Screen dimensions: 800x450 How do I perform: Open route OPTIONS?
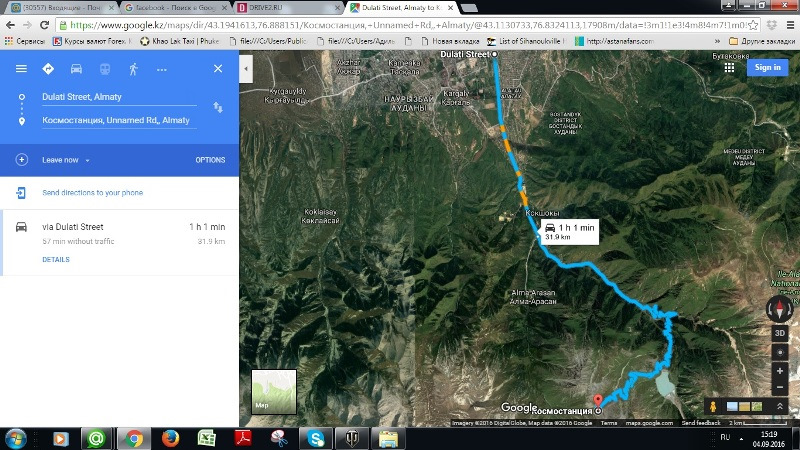pyautogui.click(x=210, y=160)
